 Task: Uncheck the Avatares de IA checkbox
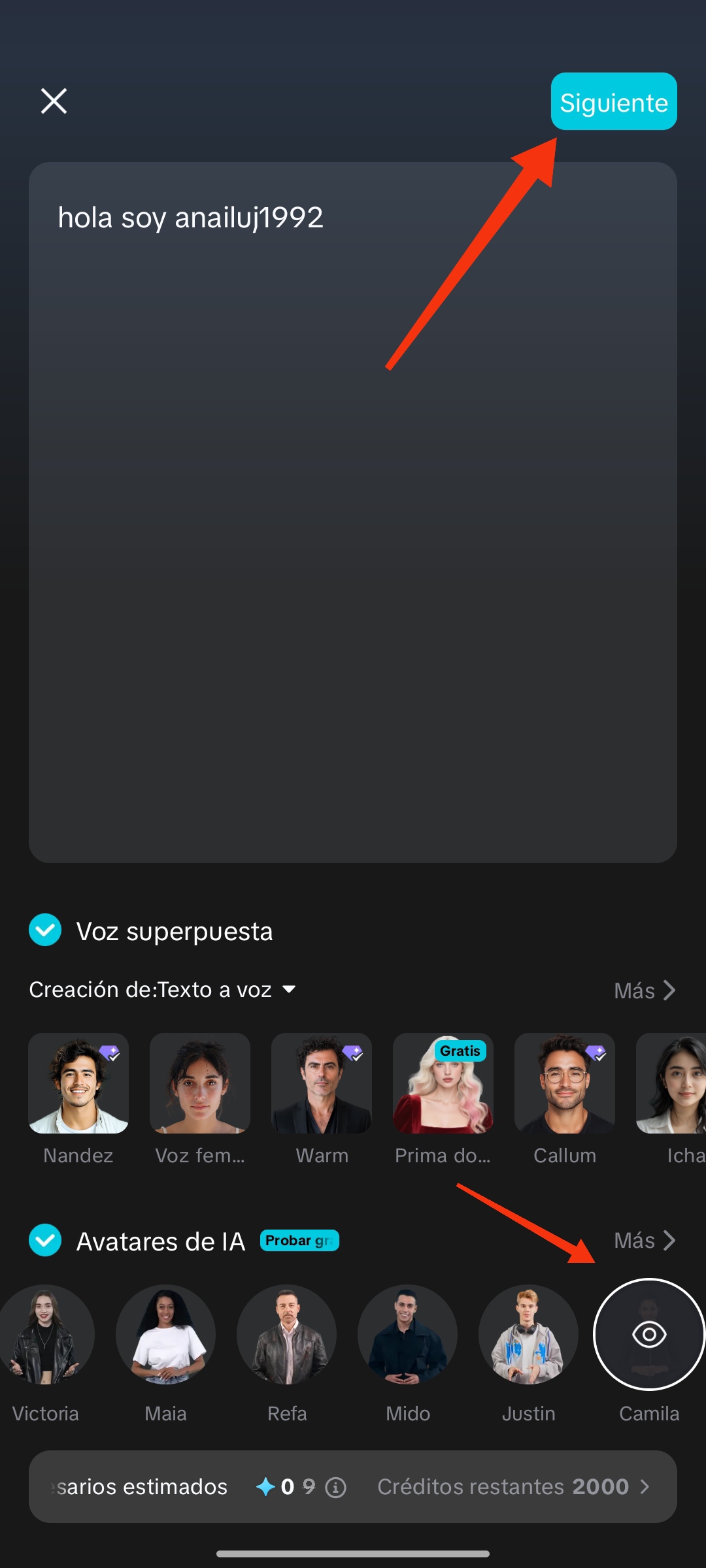tap(45, 1240)
